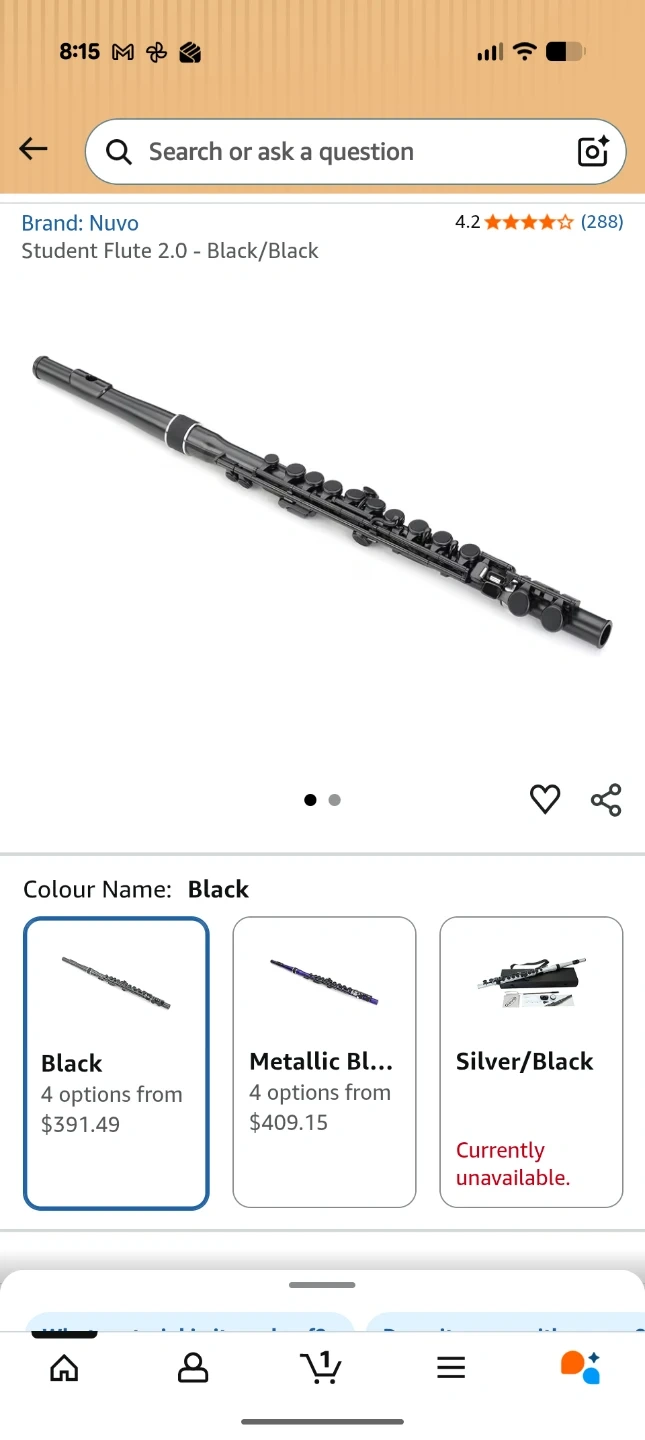Screen dimensions: 645x1440
Task: Open the account profile tab
Action: pyautogui.click(x=192, y=1367)
